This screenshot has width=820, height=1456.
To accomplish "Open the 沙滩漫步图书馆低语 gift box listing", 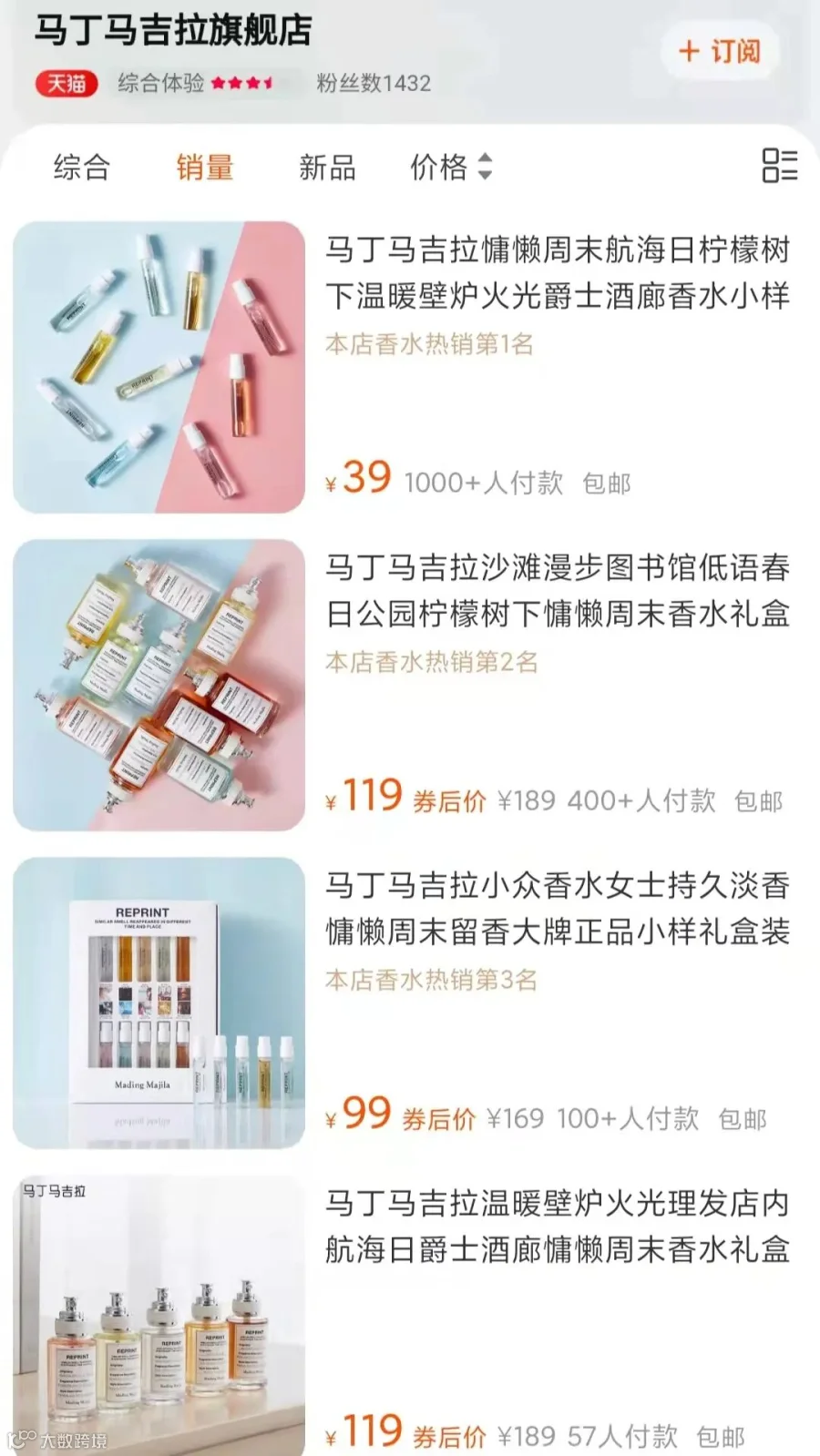I will [410, 685].
